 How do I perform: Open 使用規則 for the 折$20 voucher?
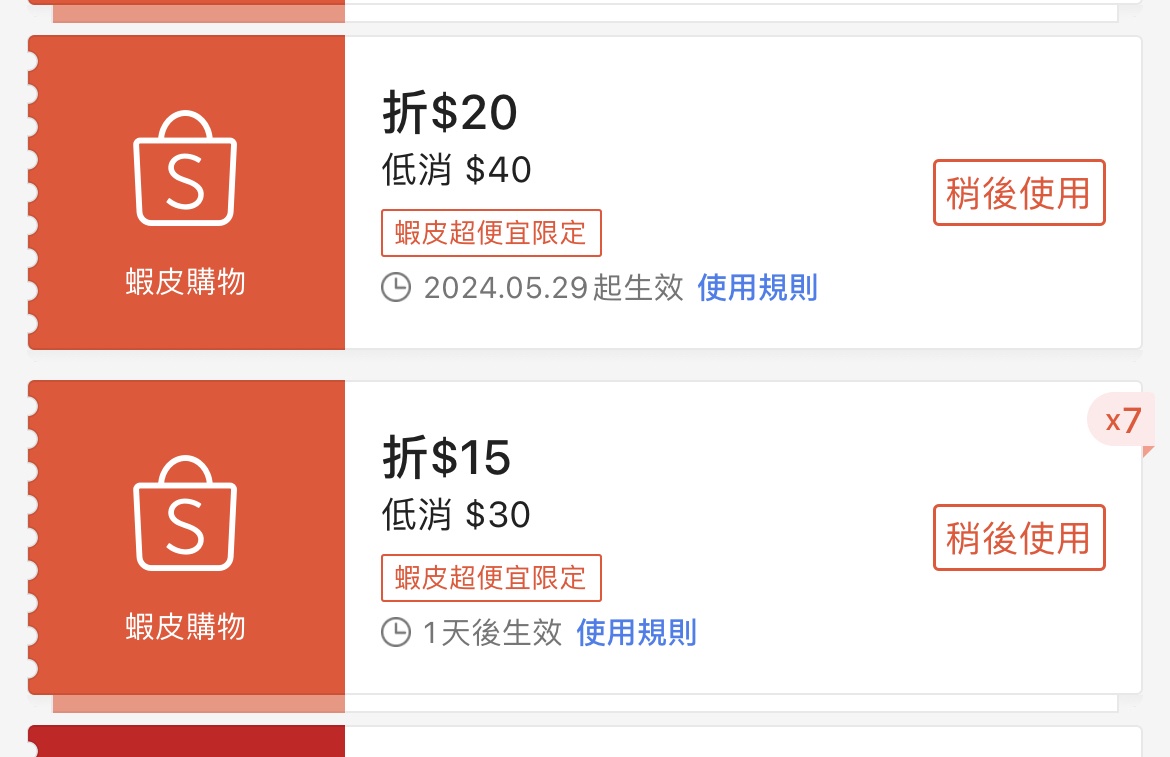pos(757,288)
